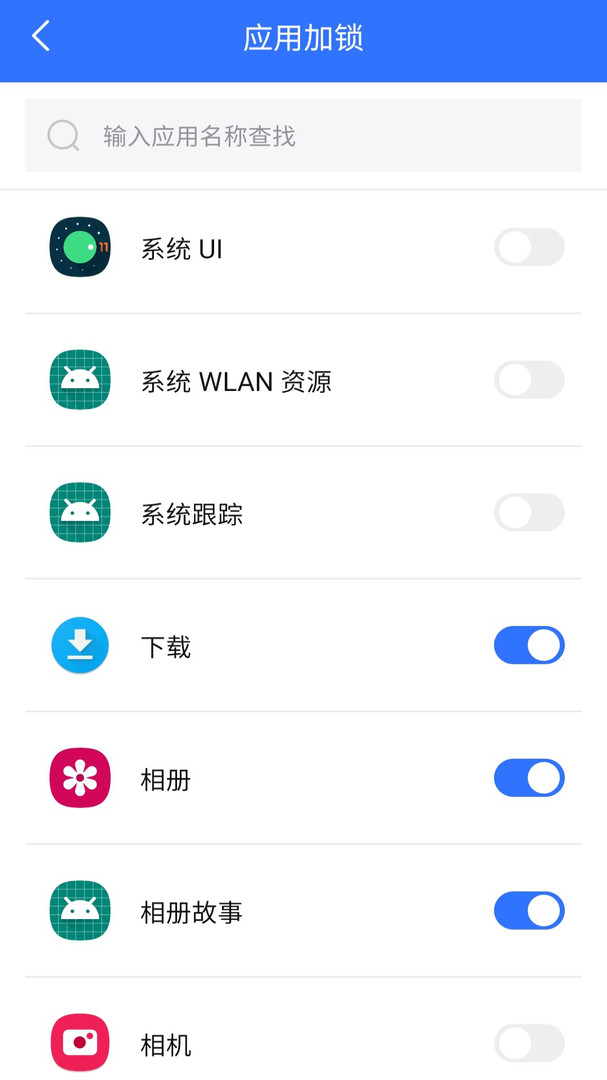Disable the lock for 下载
607x1080 pixels.
click(x=529, y=646)
